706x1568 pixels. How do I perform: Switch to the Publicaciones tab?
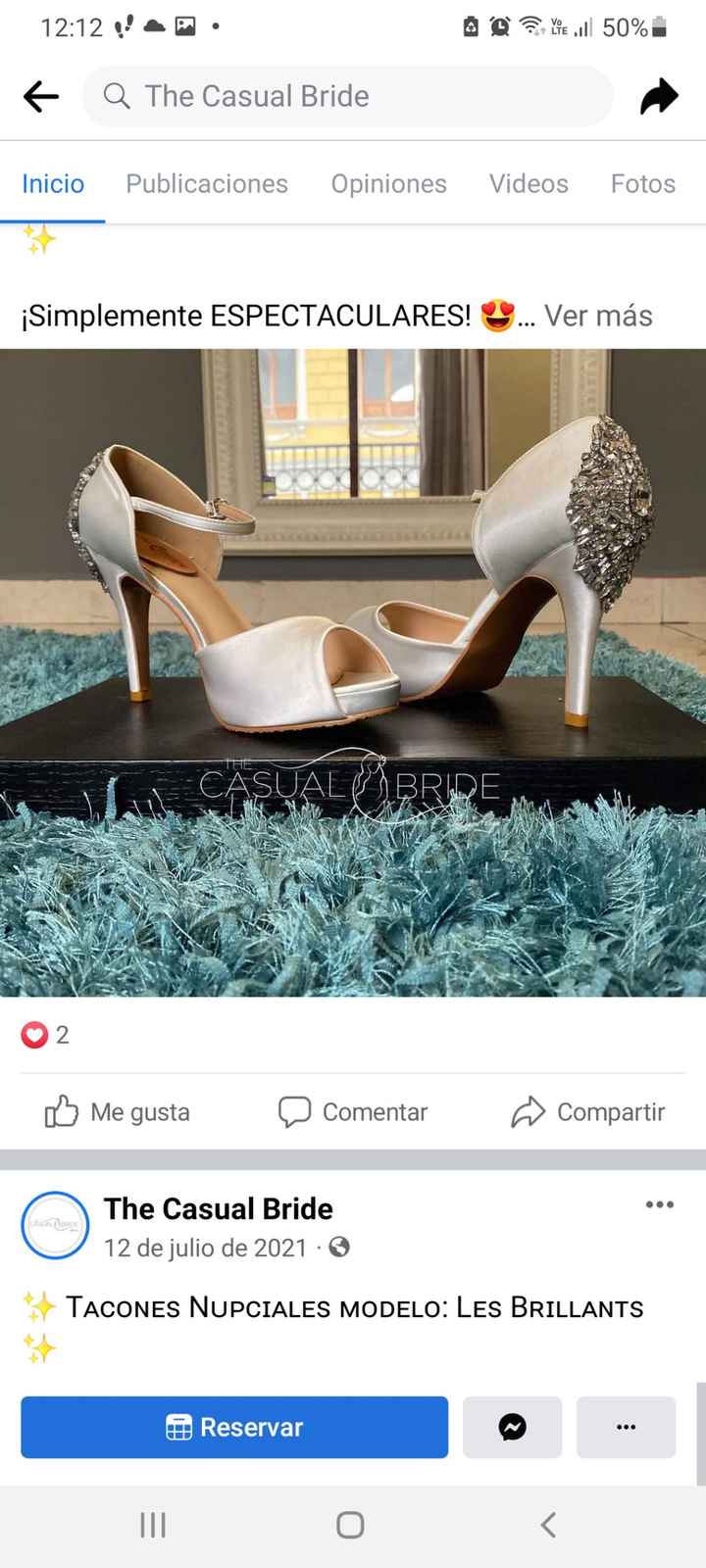click(x=206, y=183)
